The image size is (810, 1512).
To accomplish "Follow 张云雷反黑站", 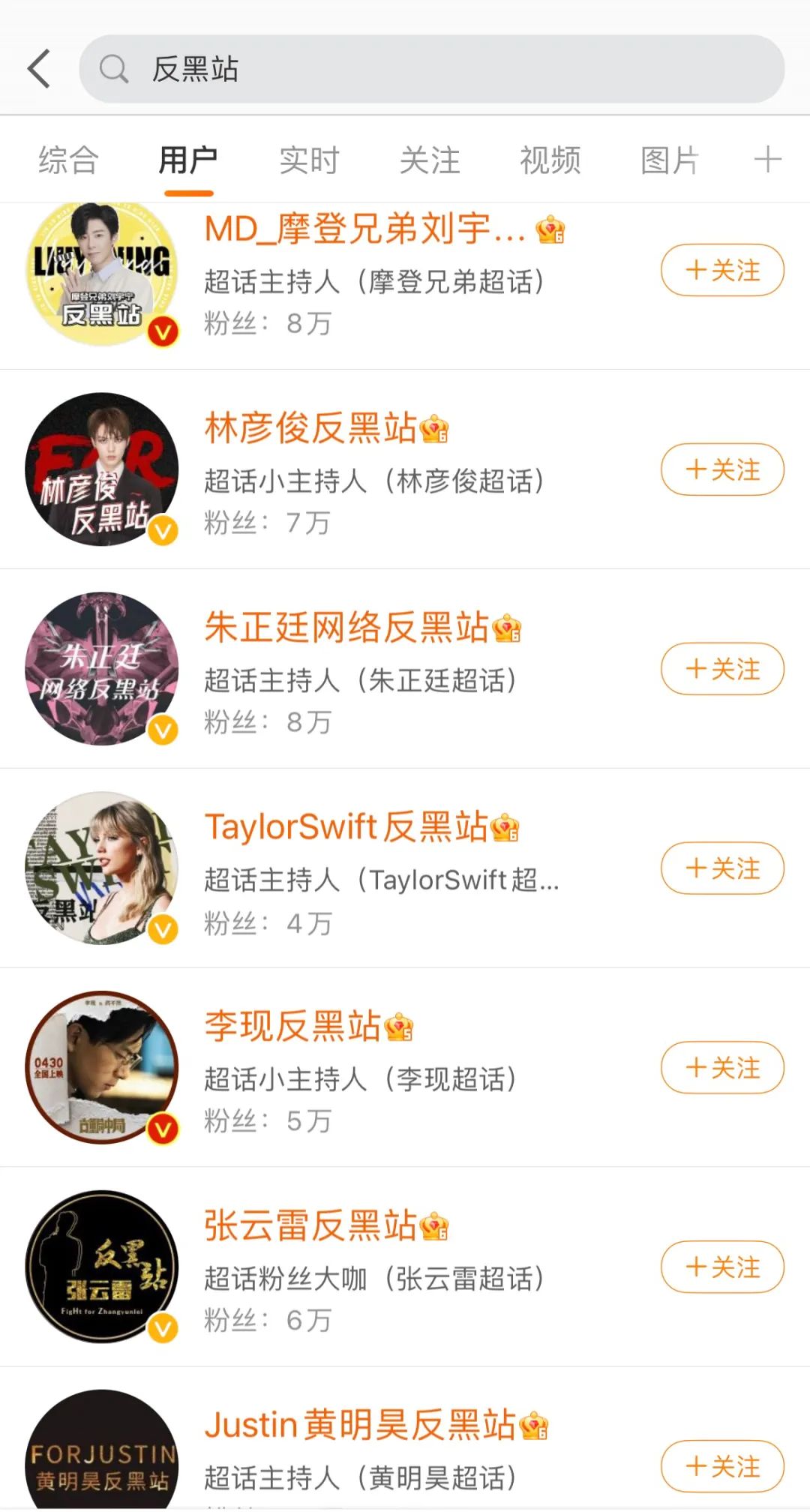I will (x=722, y=1267).
